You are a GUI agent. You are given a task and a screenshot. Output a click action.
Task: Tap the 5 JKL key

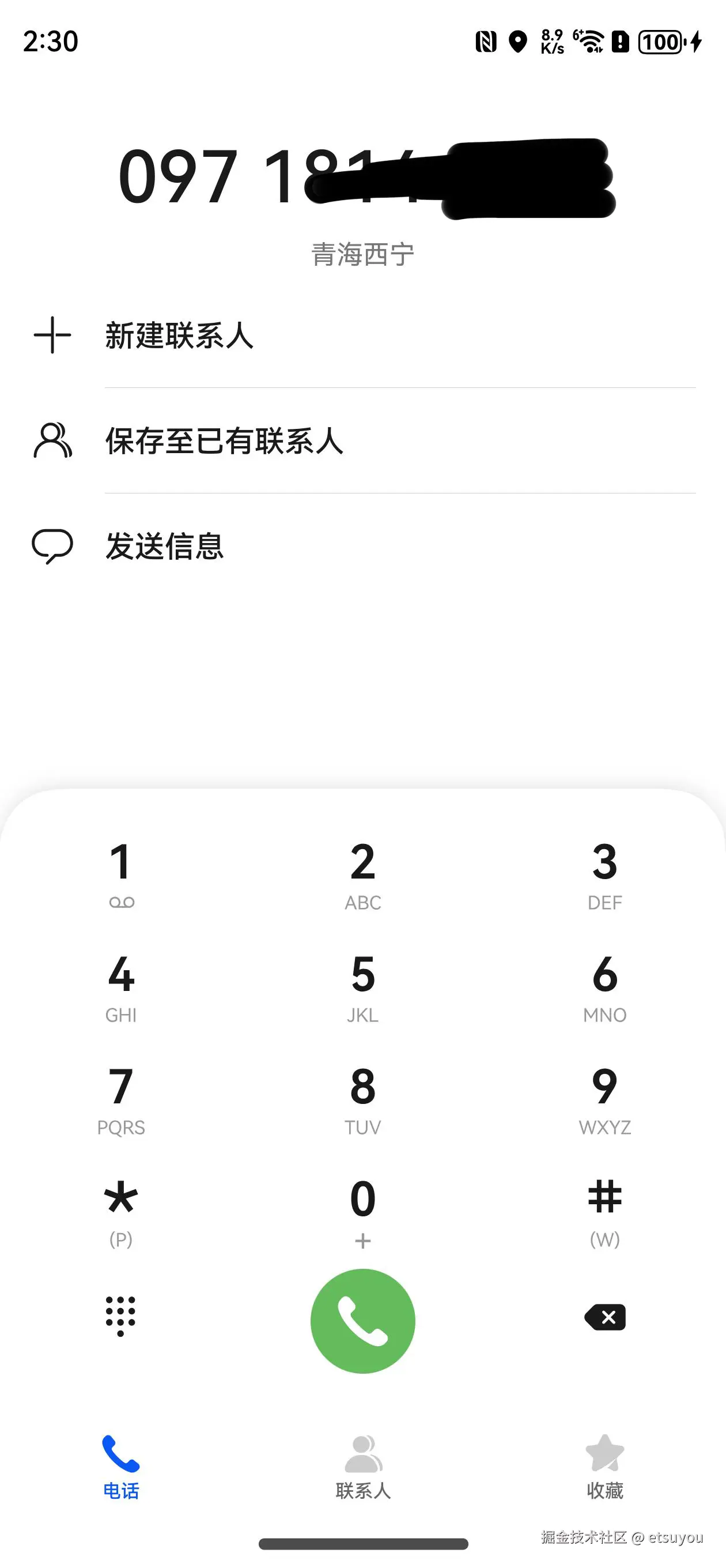point(362,986)
